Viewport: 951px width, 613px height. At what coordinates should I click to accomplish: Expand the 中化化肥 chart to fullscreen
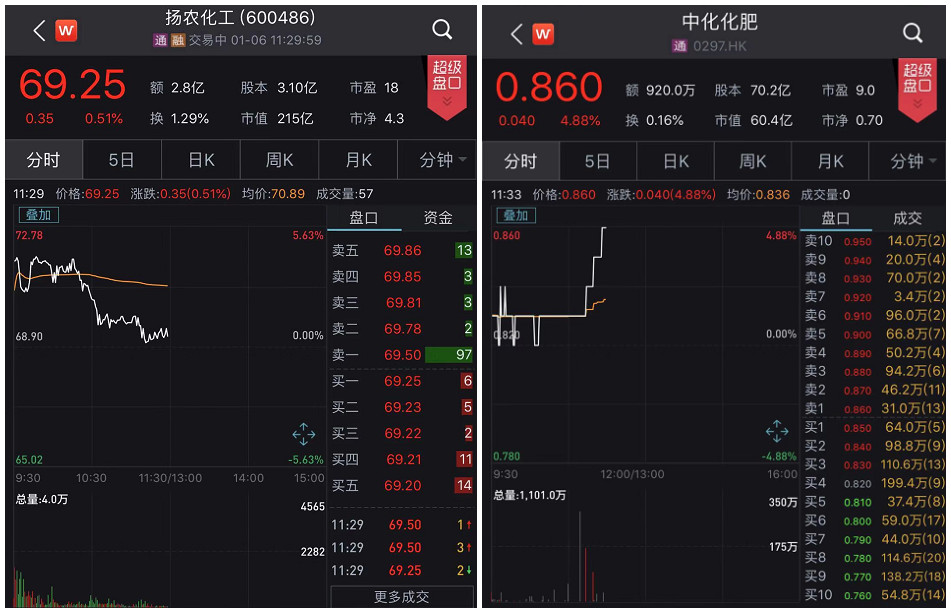(x=777, y=431)
